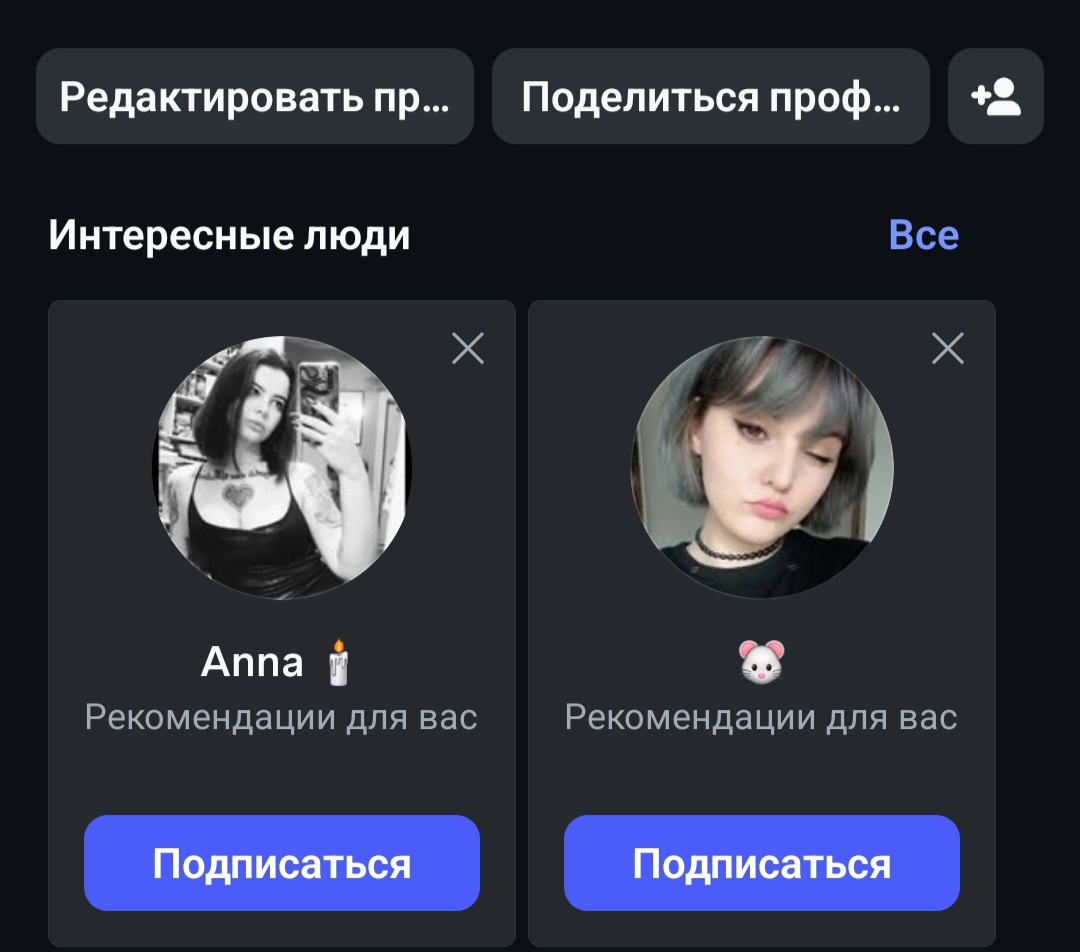Tap Подписаться for the mouse emoji user

pos(762,863)
